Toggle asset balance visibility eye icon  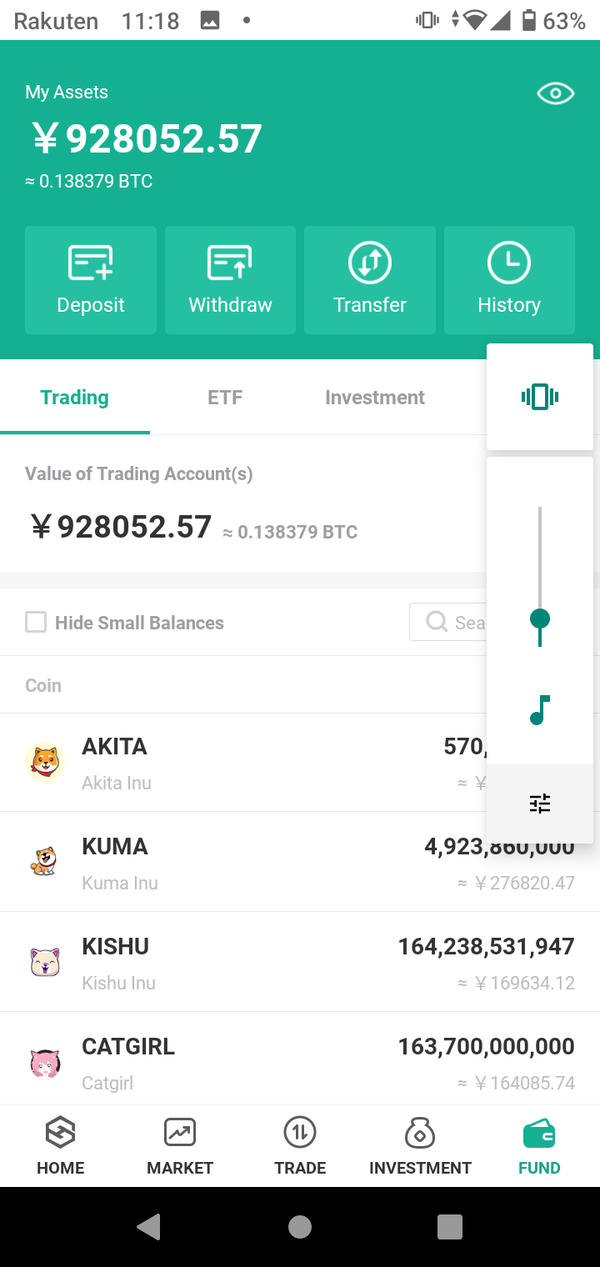[555, 94]
